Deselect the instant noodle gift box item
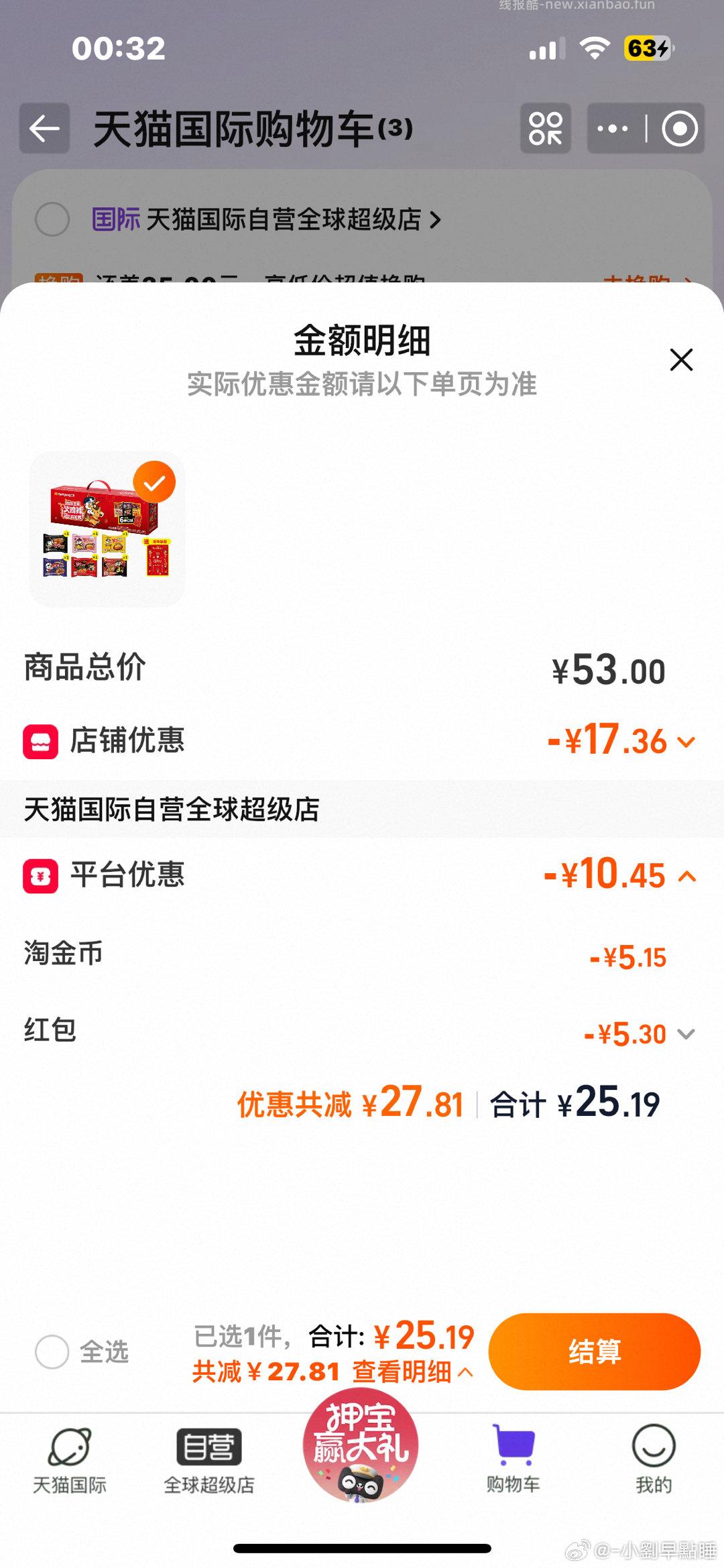The height and width of the screenshot is (1568, 724). (x=156, y=480)
